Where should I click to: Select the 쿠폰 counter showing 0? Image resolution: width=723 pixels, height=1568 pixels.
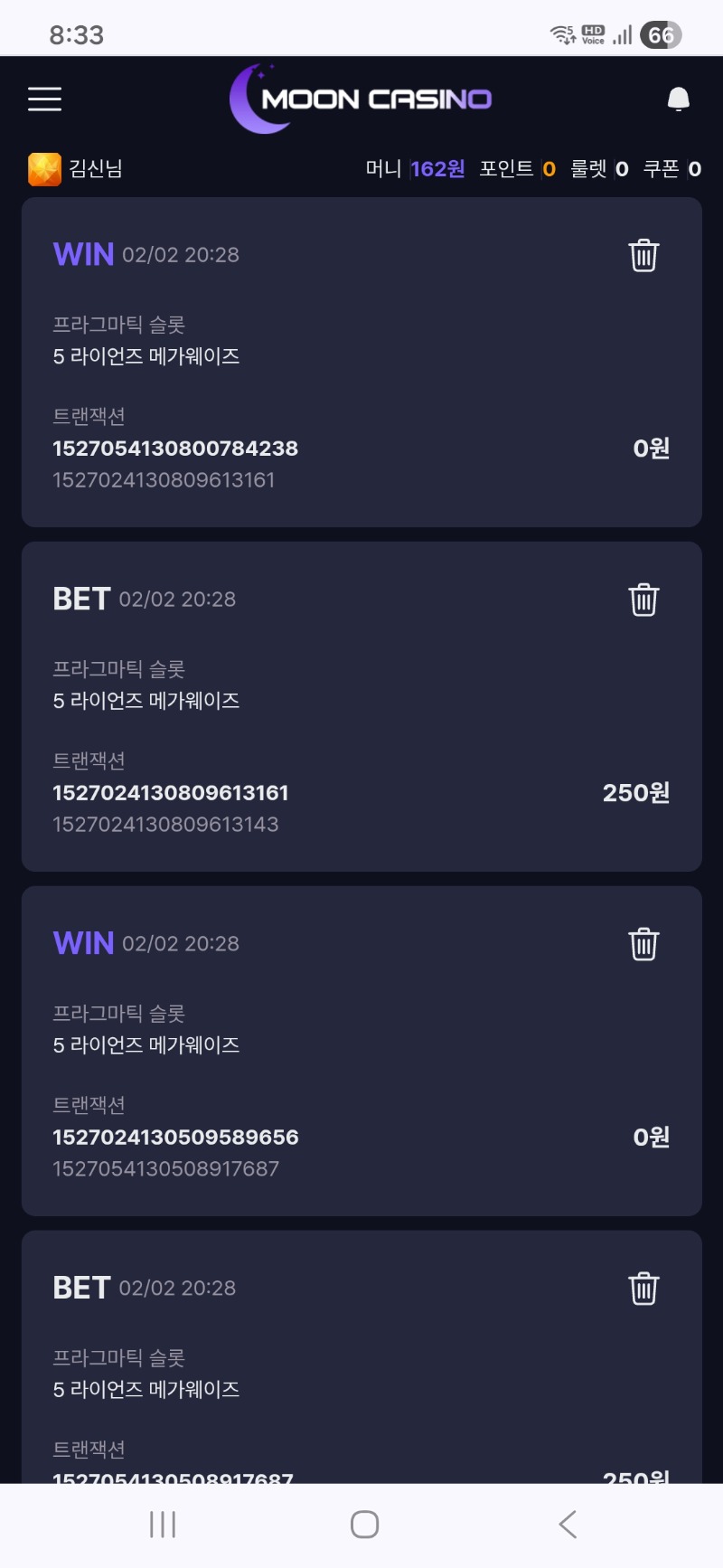click(x=696, y=169)
